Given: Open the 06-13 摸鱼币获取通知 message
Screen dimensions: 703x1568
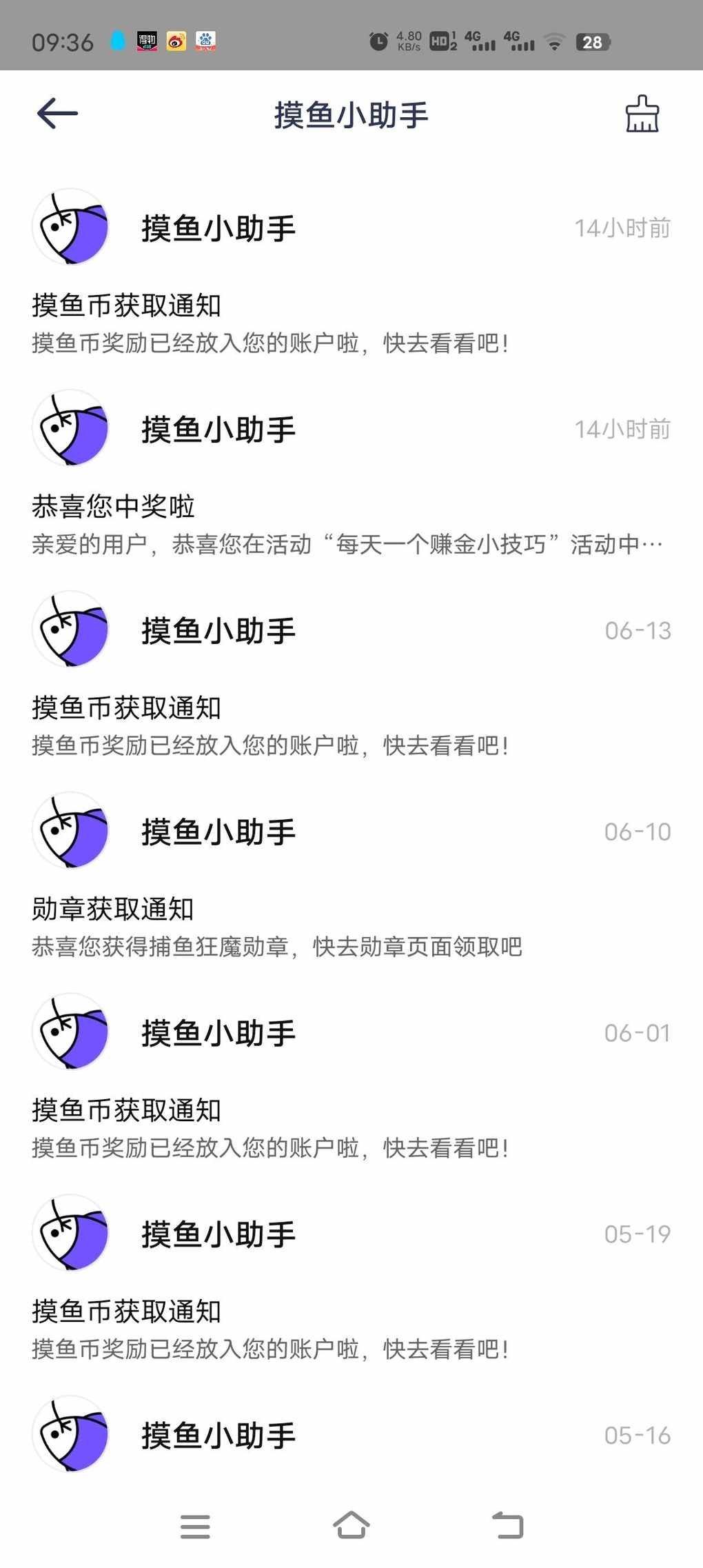Looking at the screenshot, I should point(351,676).
